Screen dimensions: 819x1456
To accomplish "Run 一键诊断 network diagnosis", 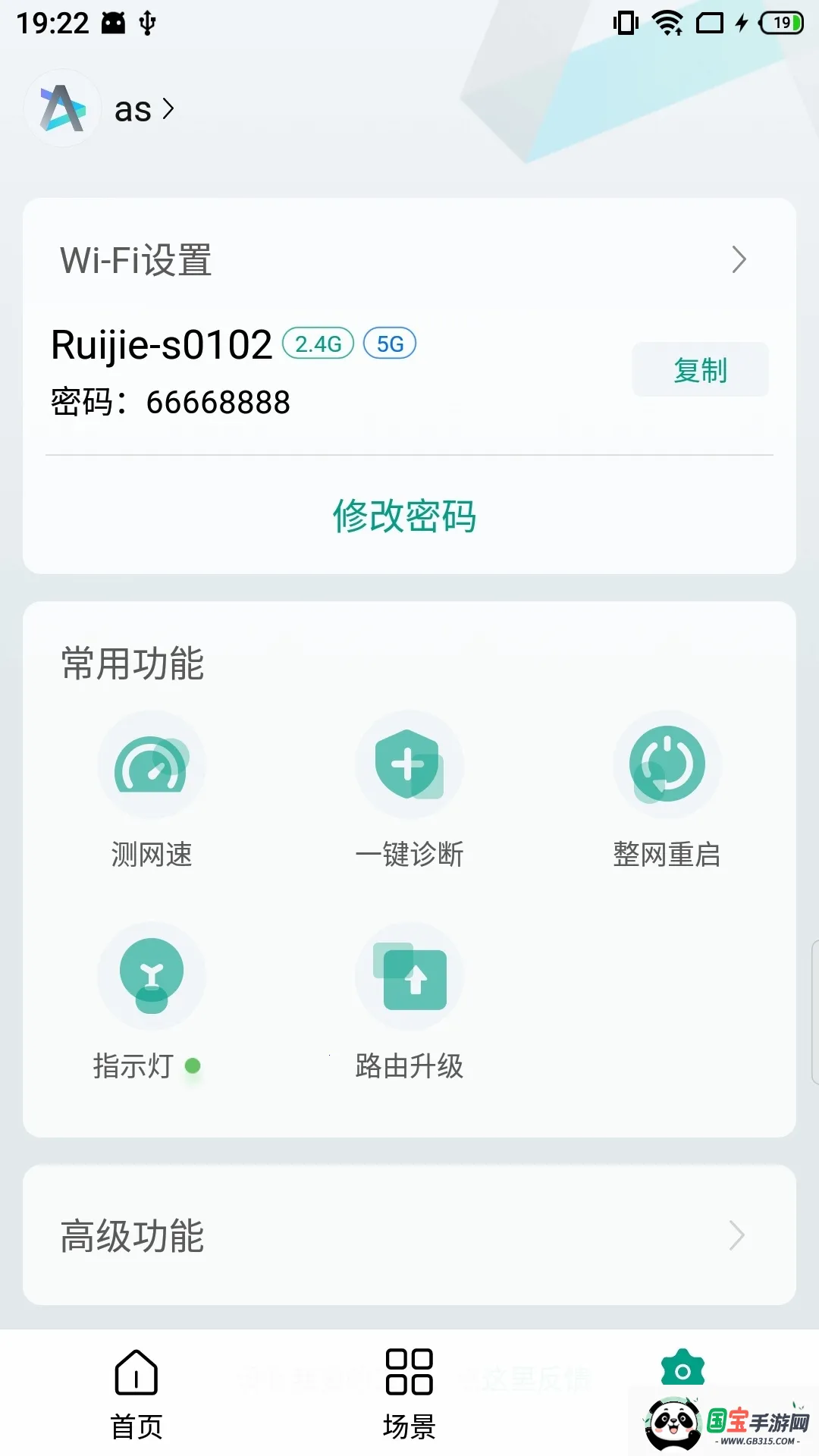I will coord(409,766).
